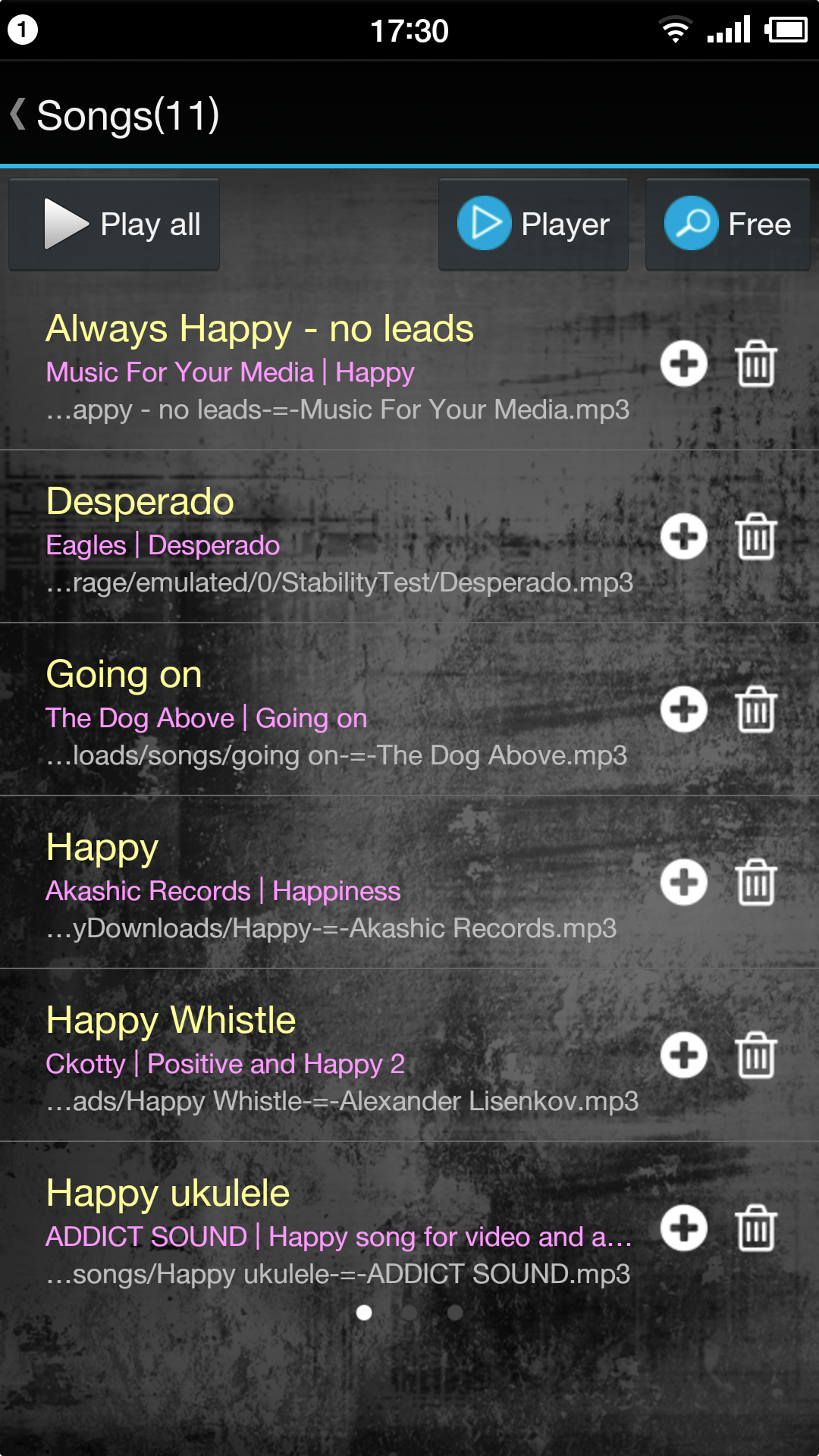
Task: Delete Desperado with its trash icon
Action: tap(756, 537)
